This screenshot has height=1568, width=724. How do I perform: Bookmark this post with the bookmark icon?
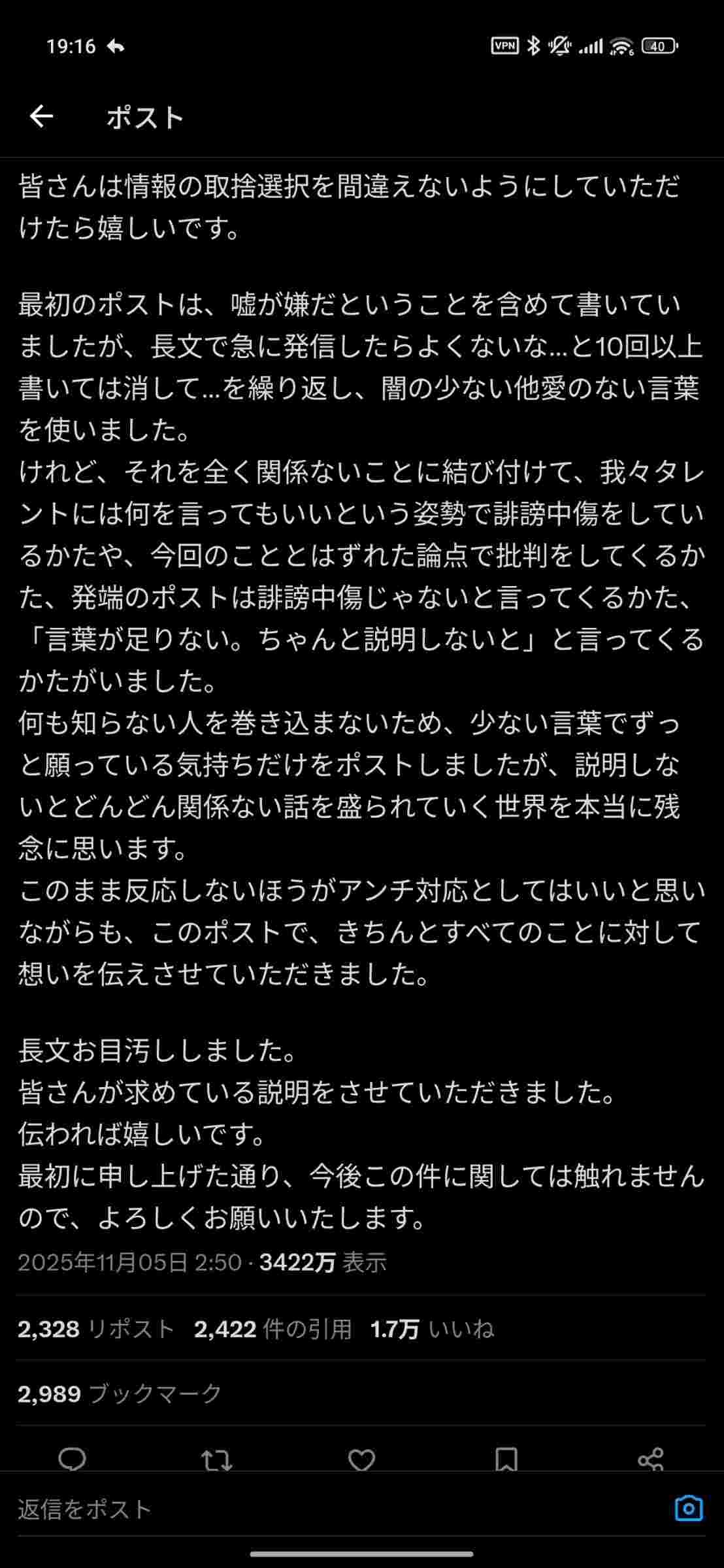pos(506,1460)
